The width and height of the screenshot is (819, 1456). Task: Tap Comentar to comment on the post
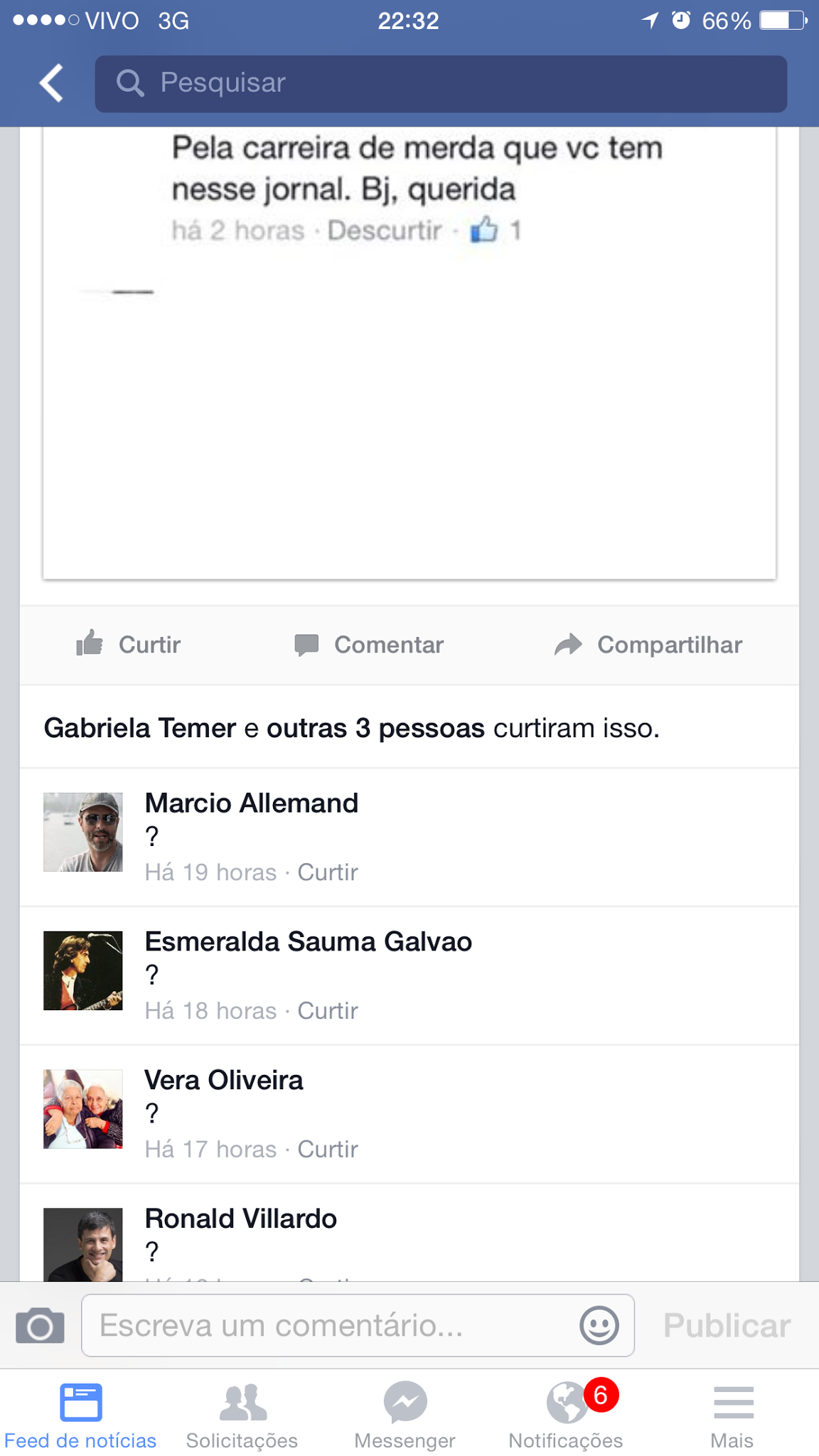coord(369,644)
